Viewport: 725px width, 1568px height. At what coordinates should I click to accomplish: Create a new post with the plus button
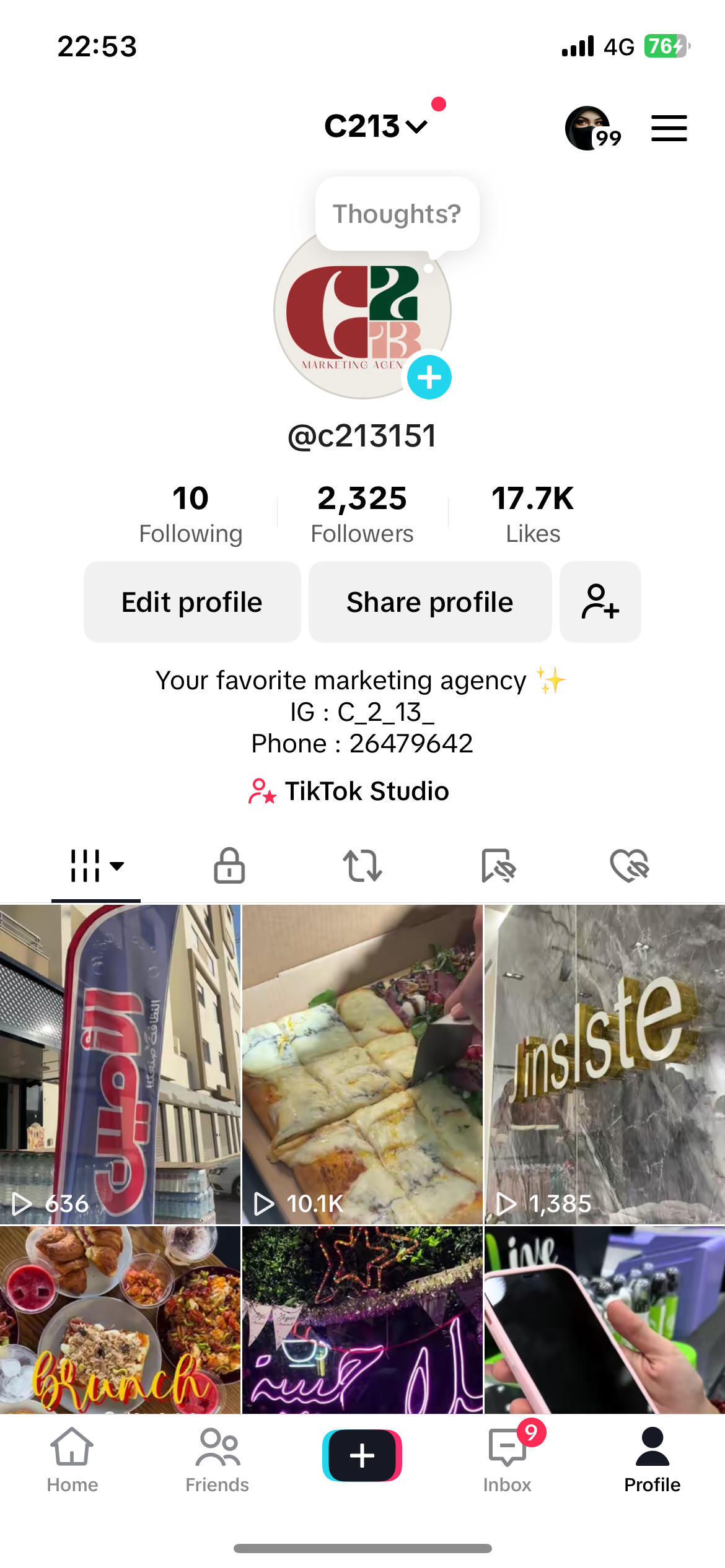362,1455
